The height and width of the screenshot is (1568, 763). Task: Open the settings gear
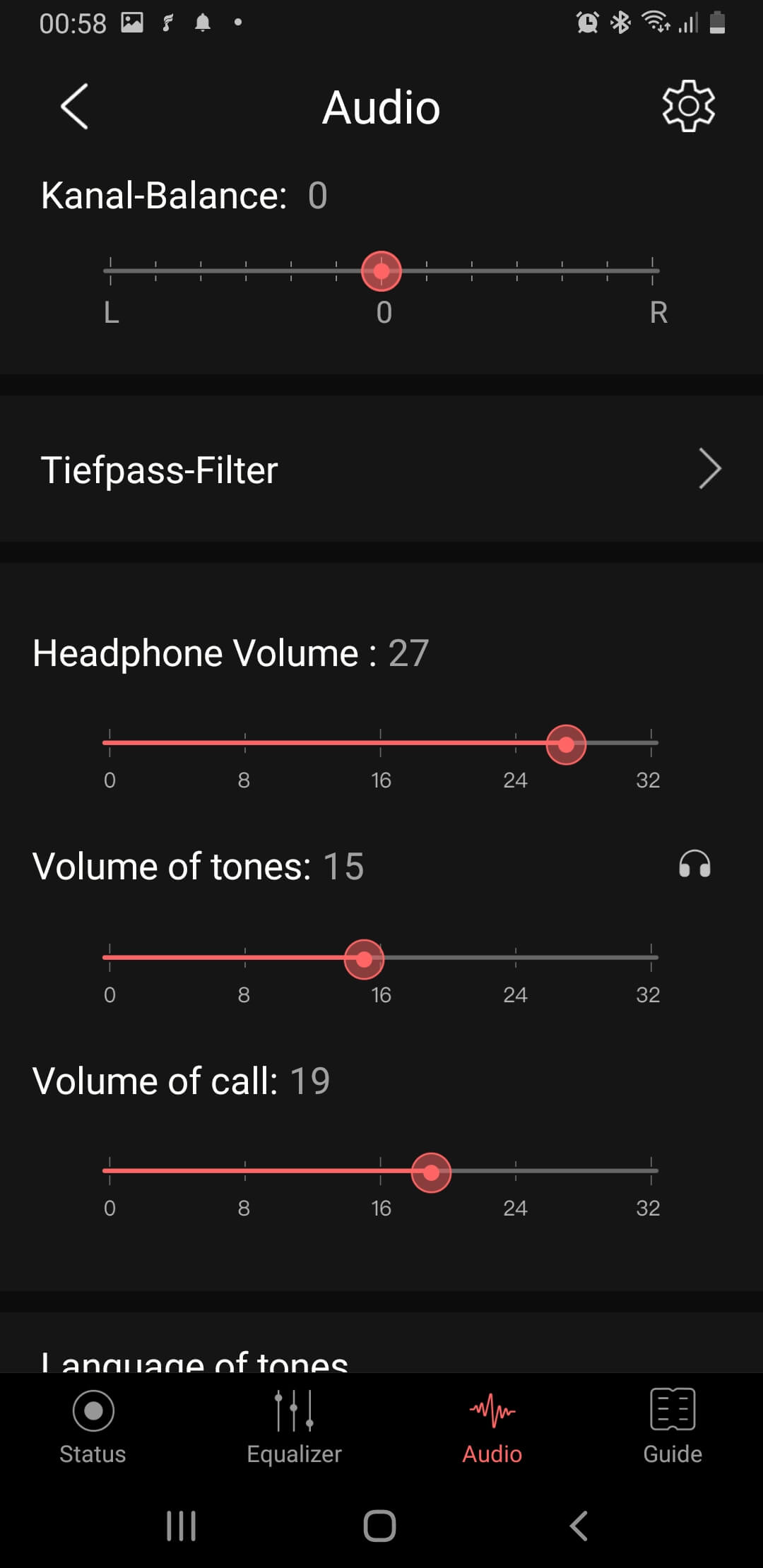pyautogui.click(x=688, y=106)
